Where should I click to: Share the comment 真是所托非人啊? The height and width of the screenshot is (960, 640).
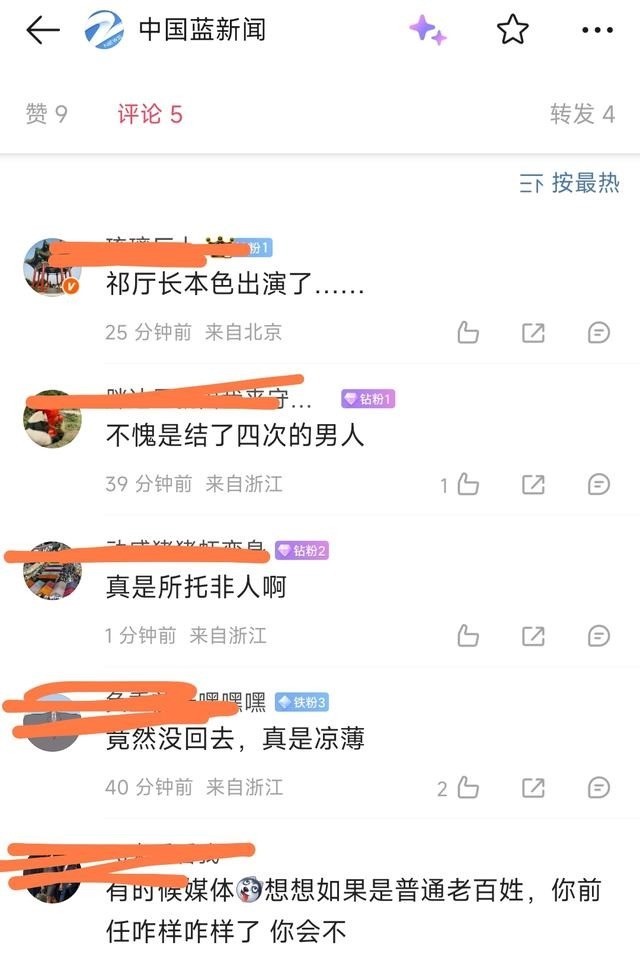point(534,636)
